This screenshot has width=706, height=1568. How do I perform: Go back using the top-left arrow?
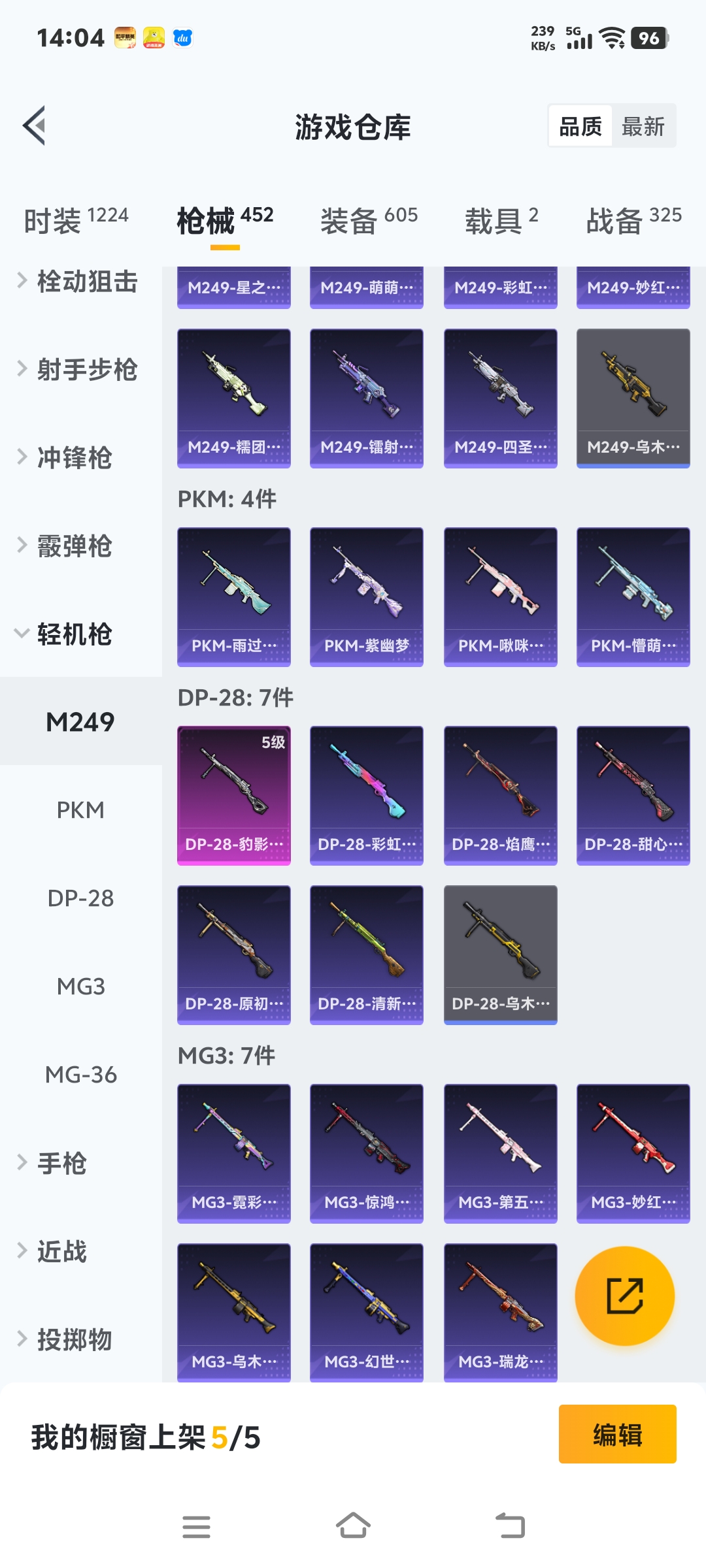(x=35, y=125)
